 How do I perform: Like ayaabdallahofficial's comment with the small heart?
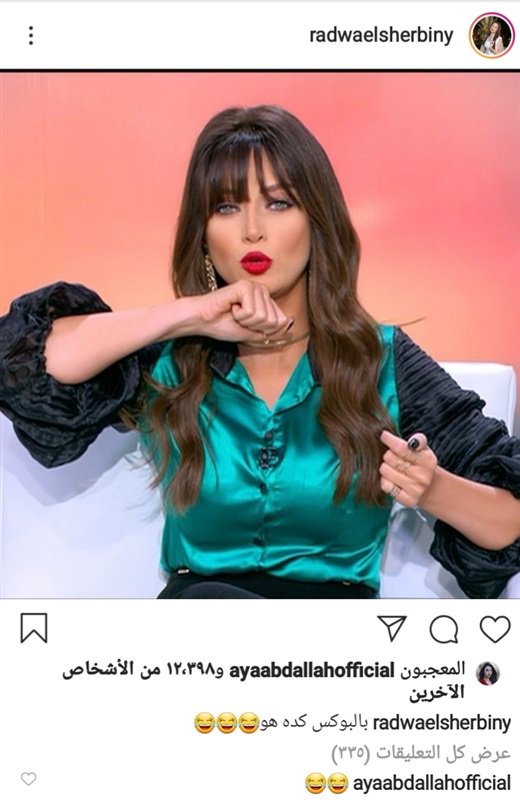point(29,779)
